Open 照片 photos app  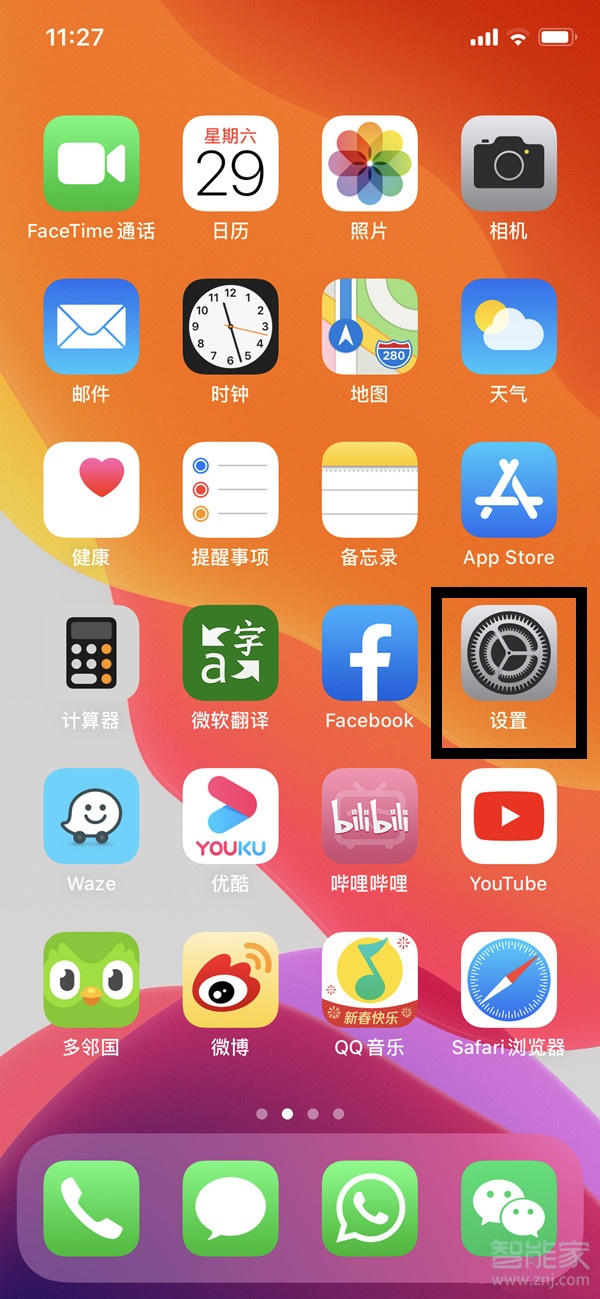click(x=369, y=163)
